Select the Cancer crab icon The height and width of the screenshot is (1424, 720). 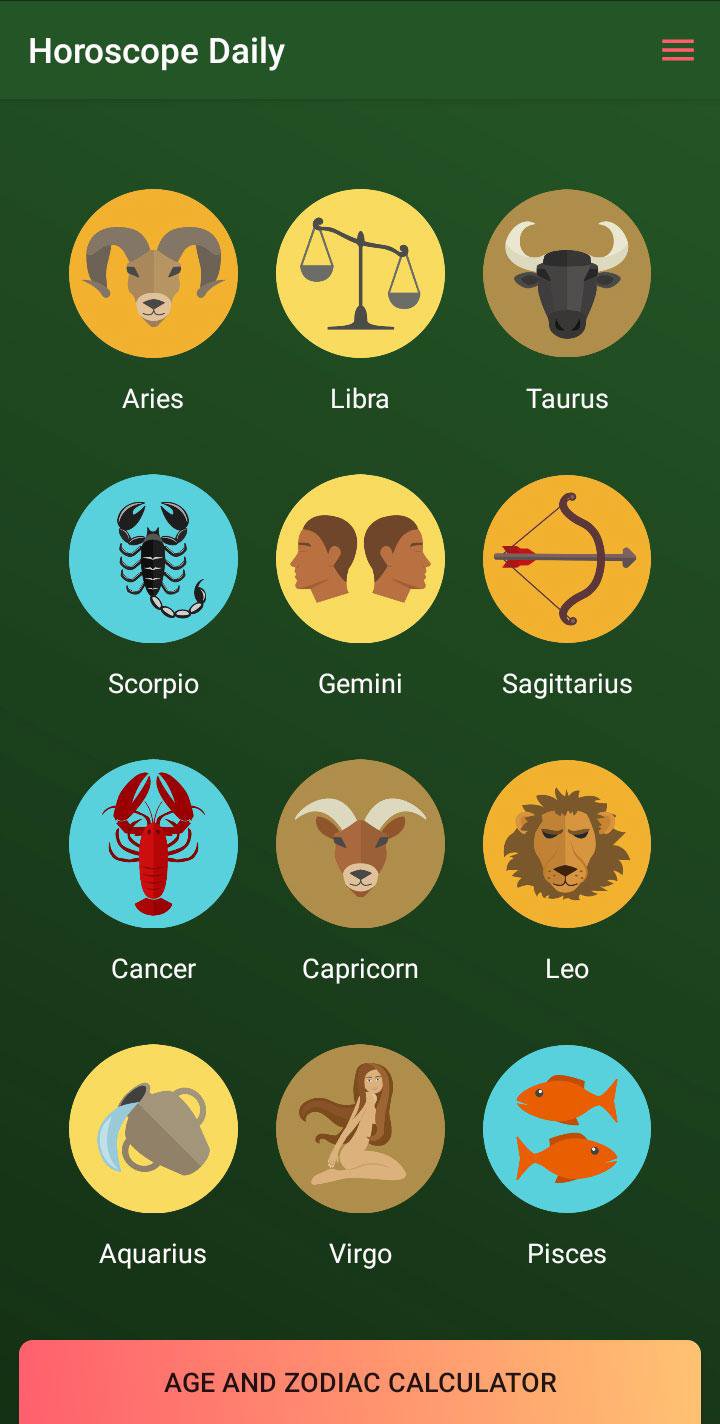tap(153, 843)
